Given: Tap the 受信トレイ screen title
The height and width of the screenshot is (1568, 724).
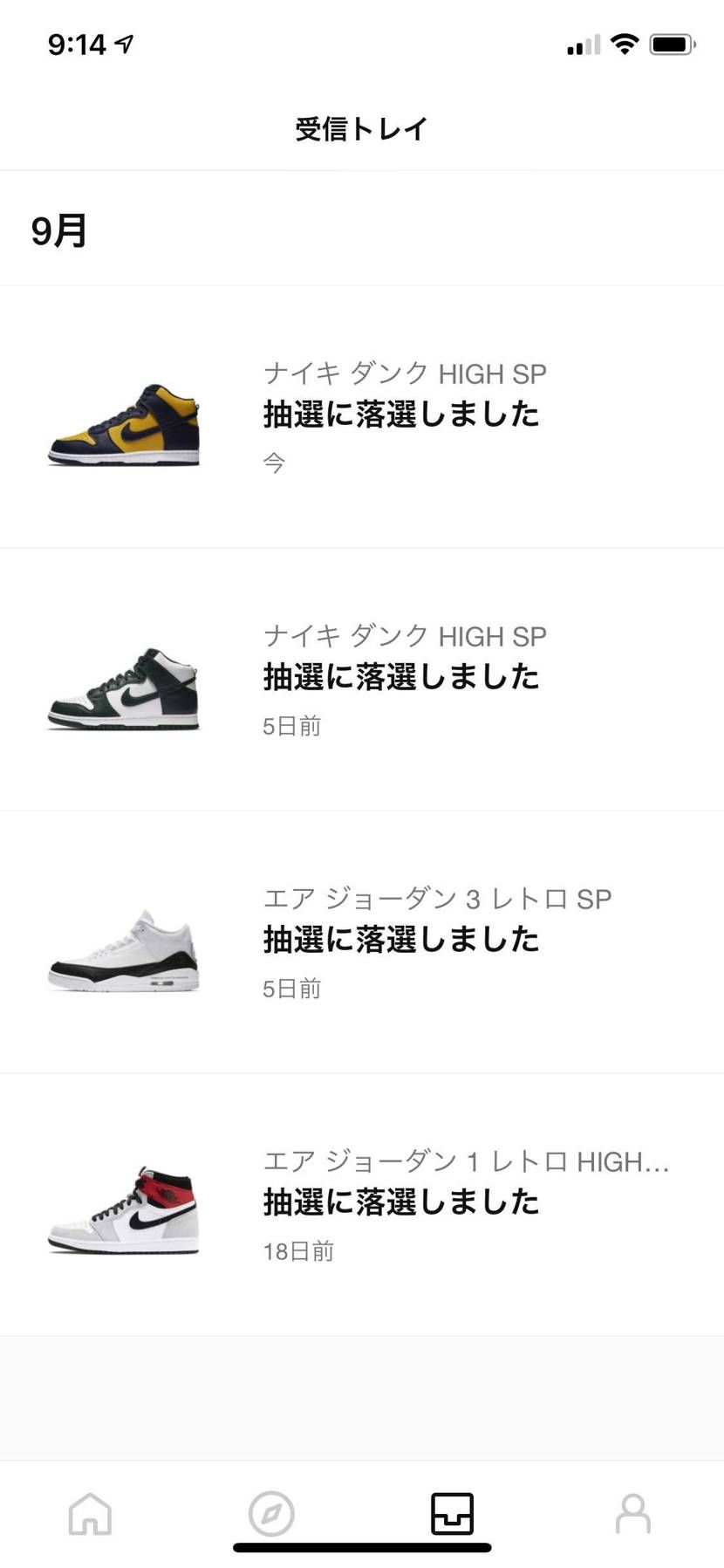Looking at the screenshot, I should click(x=361, y=127).
